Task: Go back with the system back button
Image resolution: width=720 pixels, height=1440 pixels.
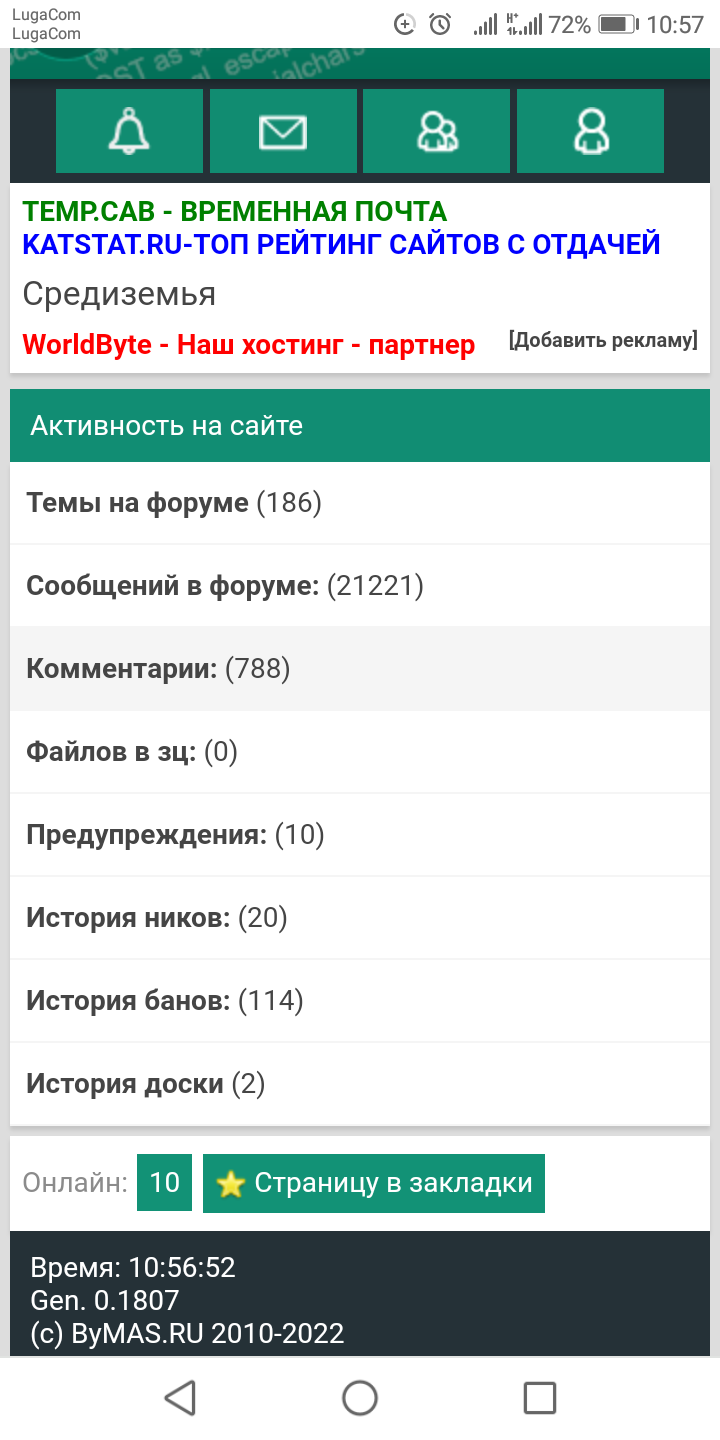Action: [180, 1397]
